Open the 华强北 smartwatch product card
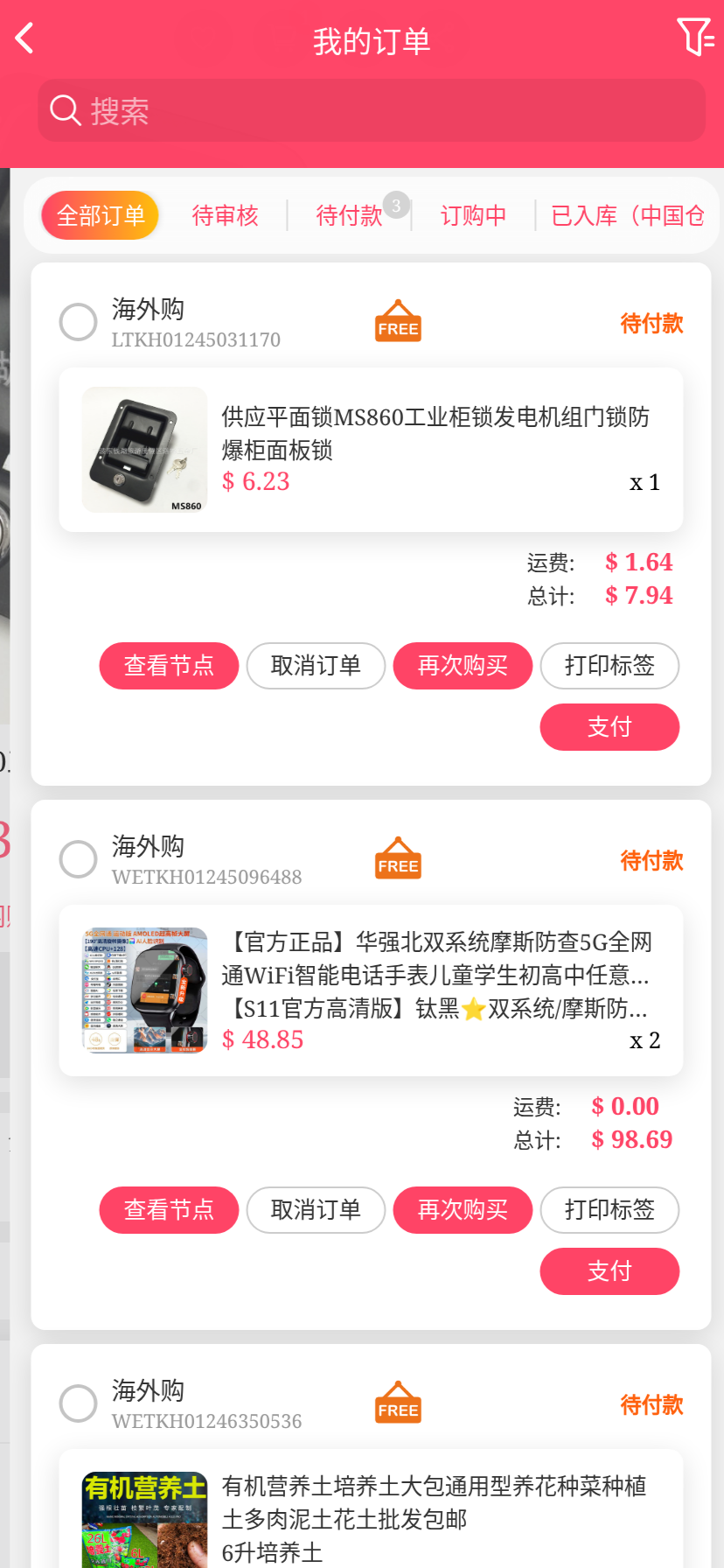This screenshot has height=1568, width=724. [371, 990]
